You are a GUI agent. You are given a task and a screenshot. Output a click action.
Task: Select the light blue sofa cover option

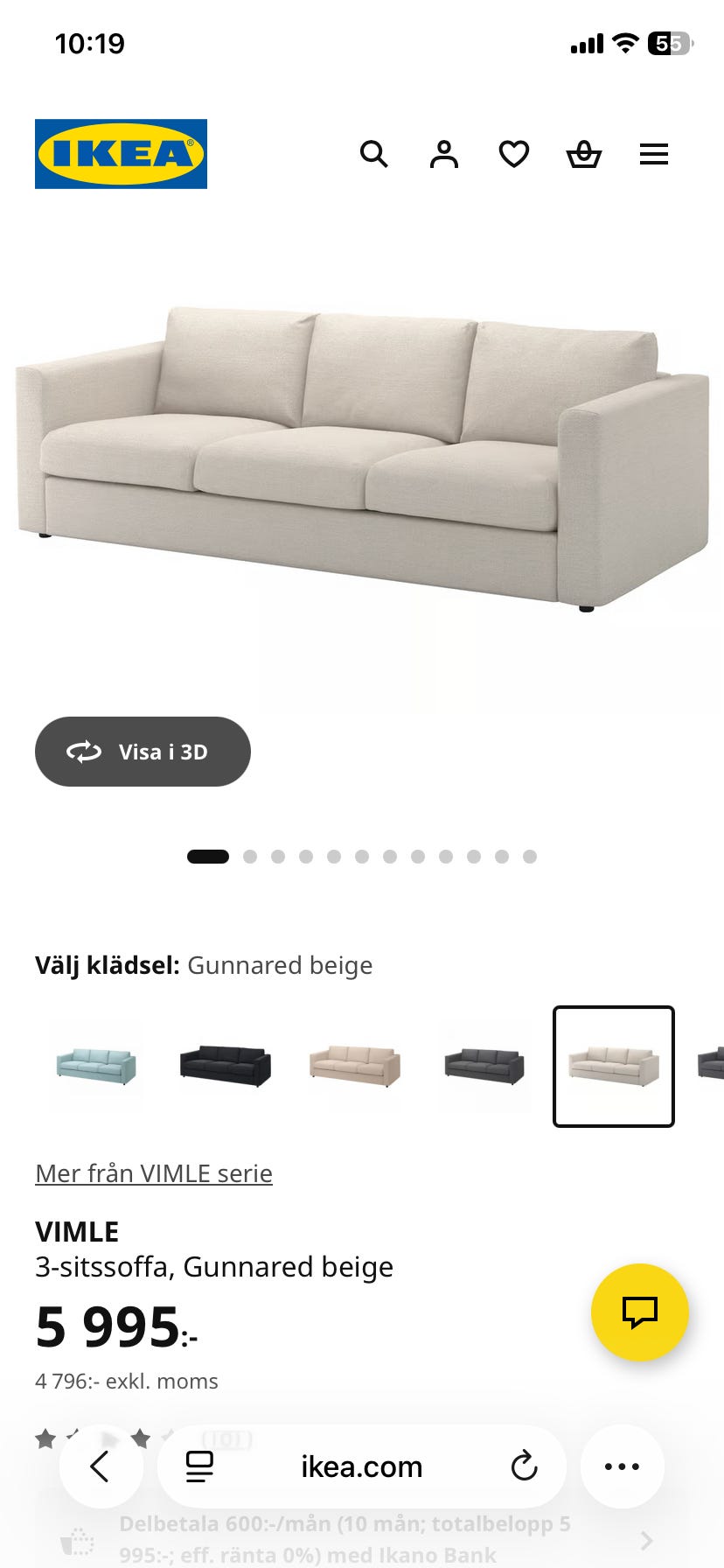pyautogui.click(x=96, y=1066)
